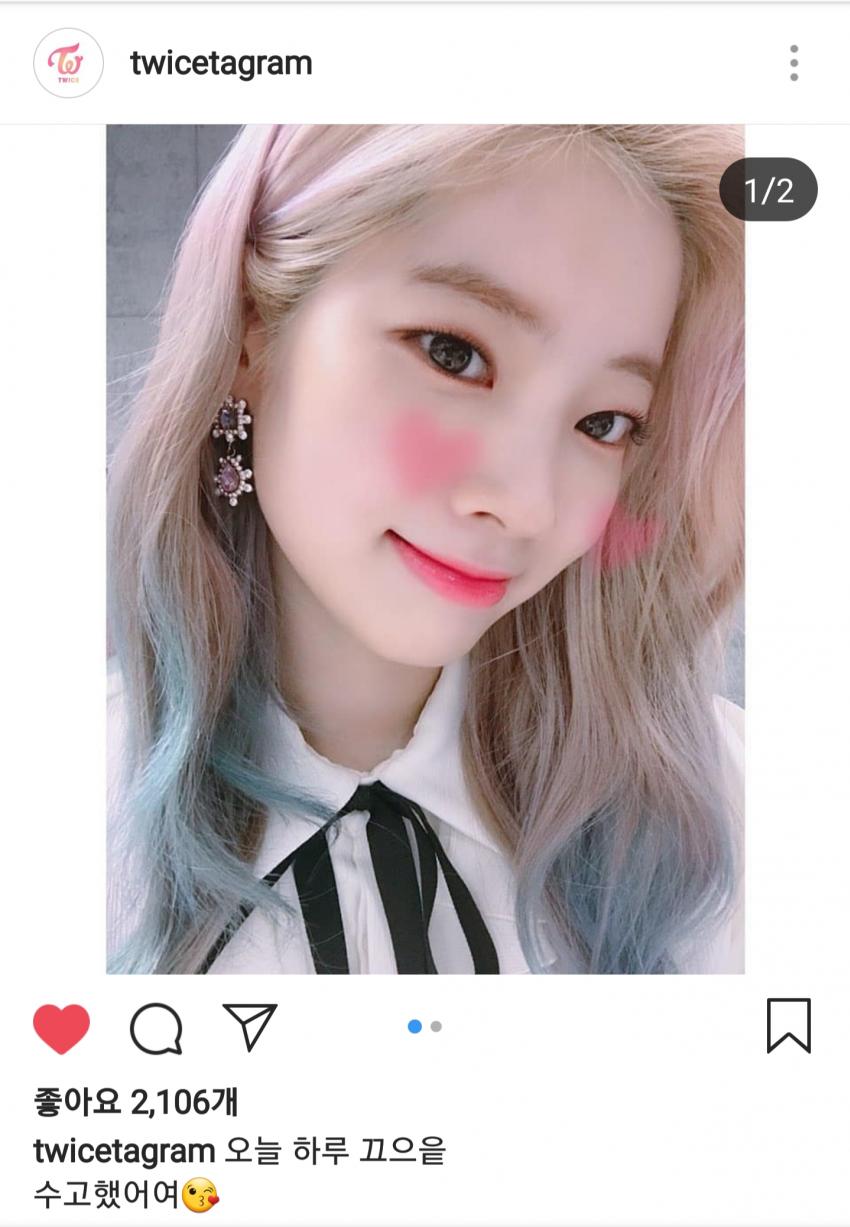Share this post via paper plane icon
This screenshot has width=850, height=1227.
click(x=250, y=1027)
